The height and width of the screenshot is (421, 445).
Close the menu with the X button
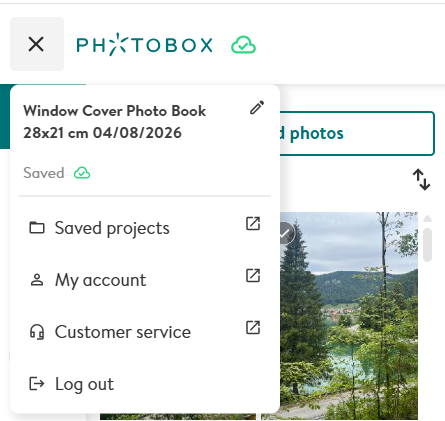coord(37,44)
